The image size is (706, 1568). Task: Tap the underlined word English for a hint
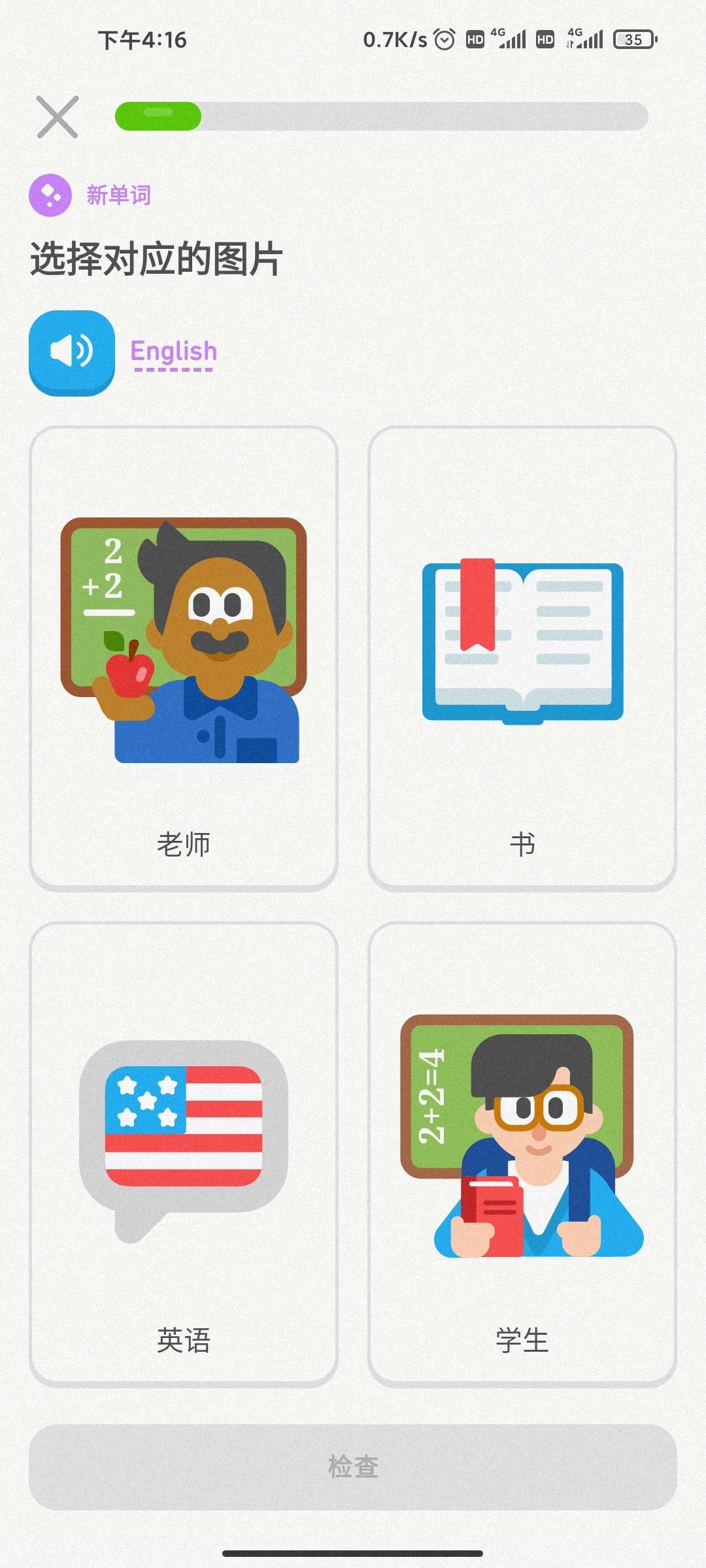tap(173, 352)
